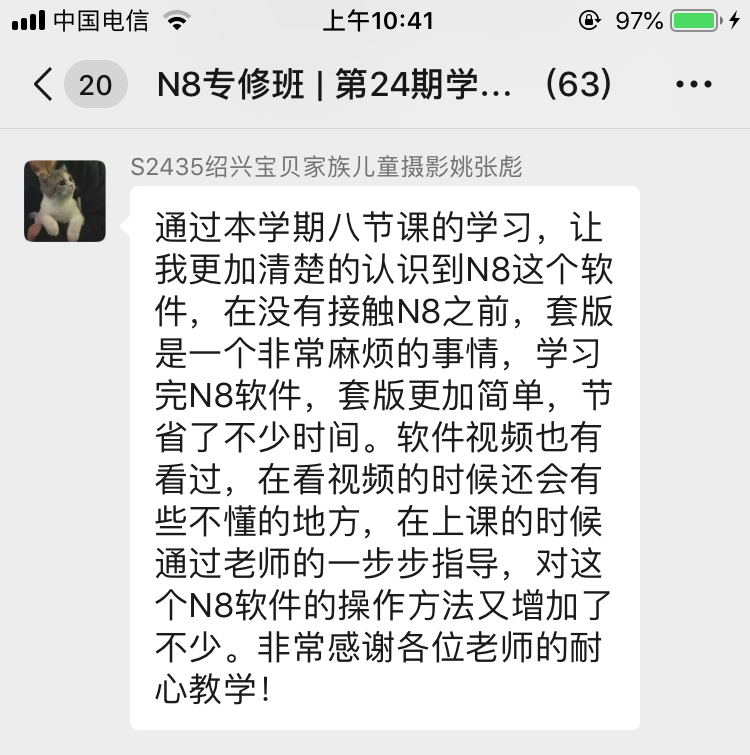
Task: Open the group chat options menu
Action: pos(694,85)
